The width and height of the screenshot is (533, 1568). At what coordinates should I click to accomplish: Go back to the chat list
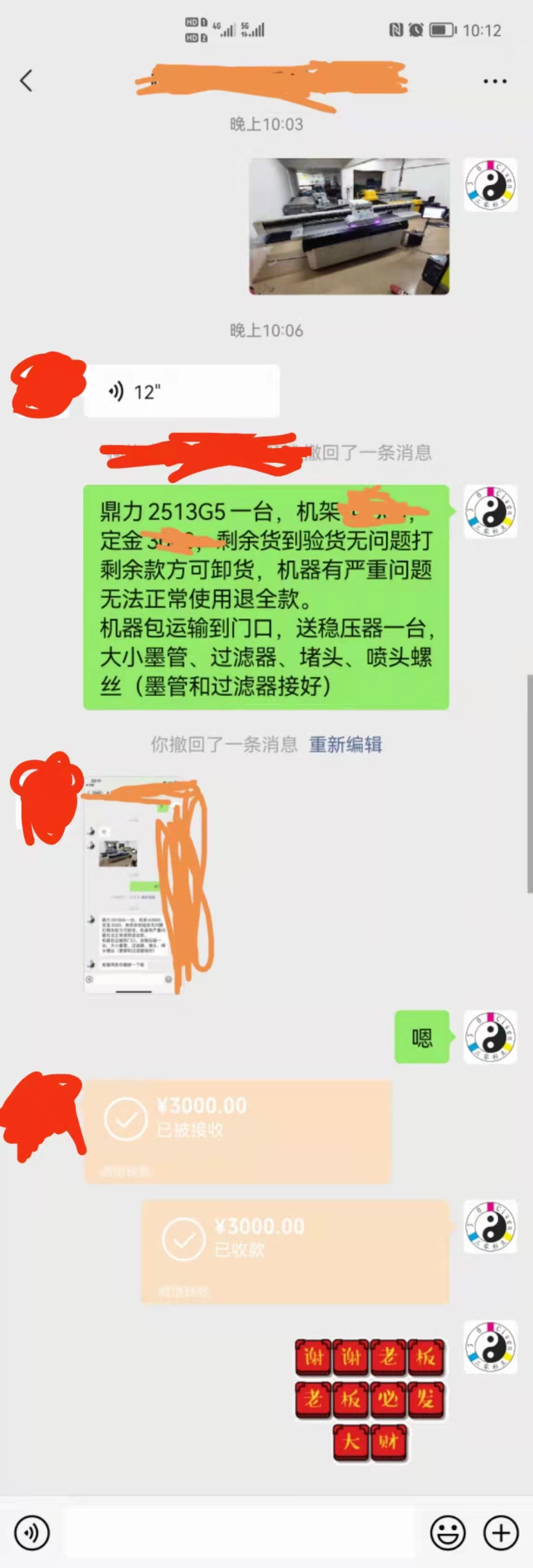click(x=25, y=80)
